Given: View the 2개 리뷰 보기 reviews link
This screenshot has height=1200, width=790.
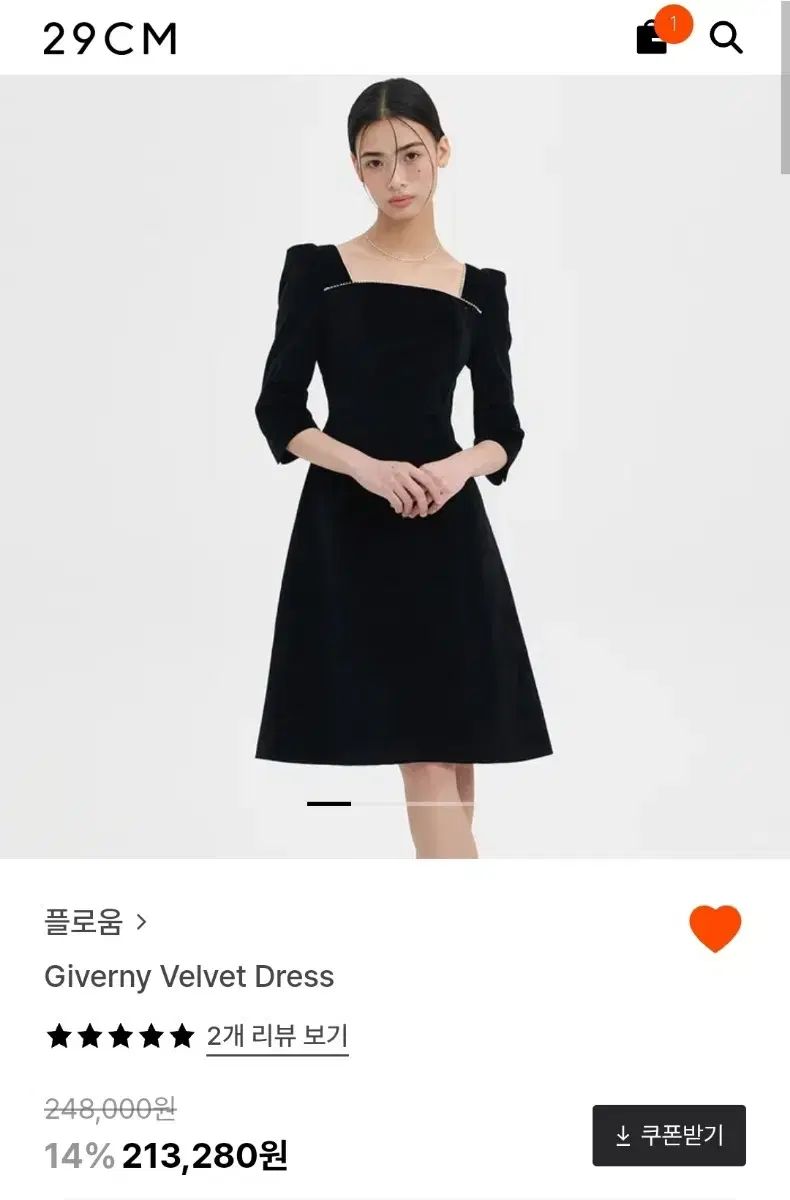Looking at the screenshot, I should [277, 1036].
